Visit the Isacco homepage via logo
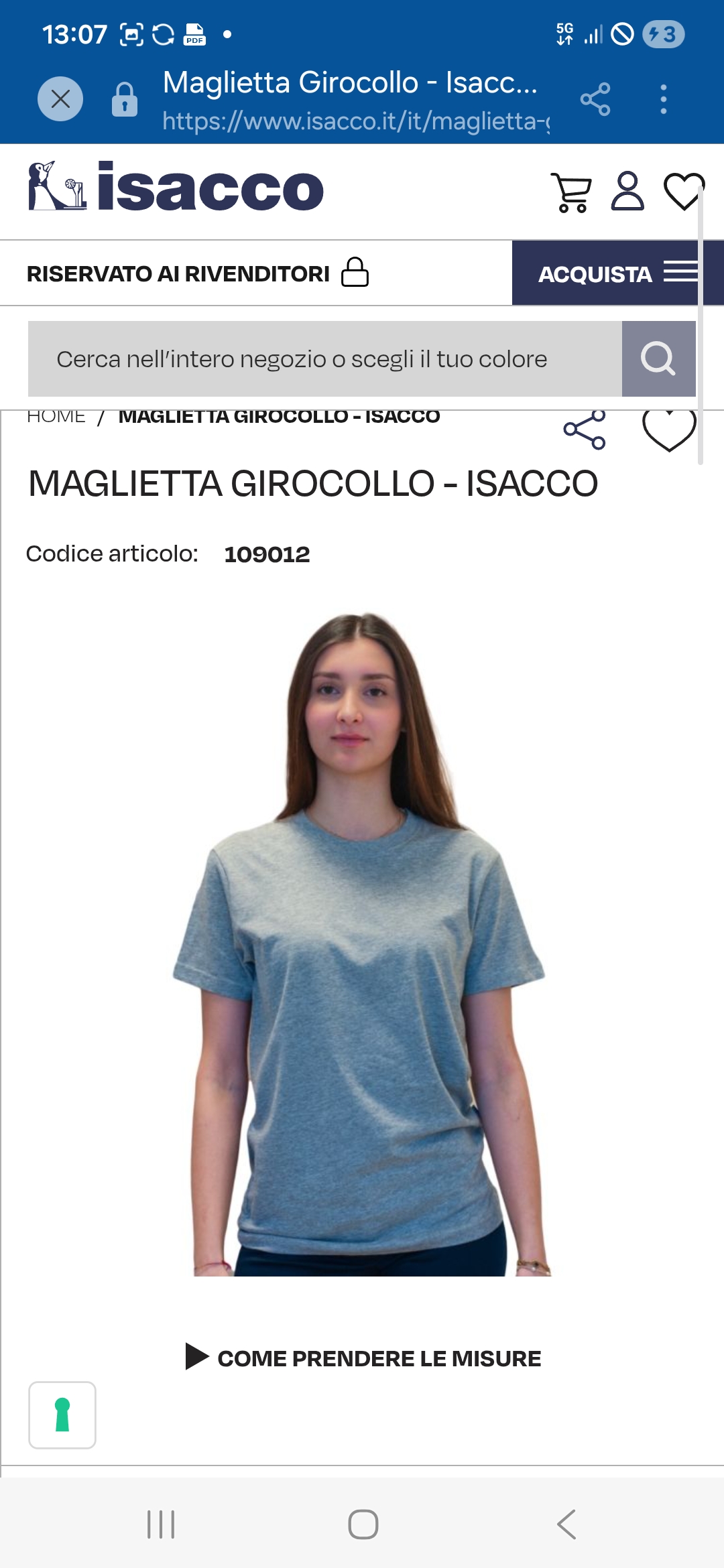The height and width of the screenshot is (1568, 724). pyautogui.click(x=176, y=188)
